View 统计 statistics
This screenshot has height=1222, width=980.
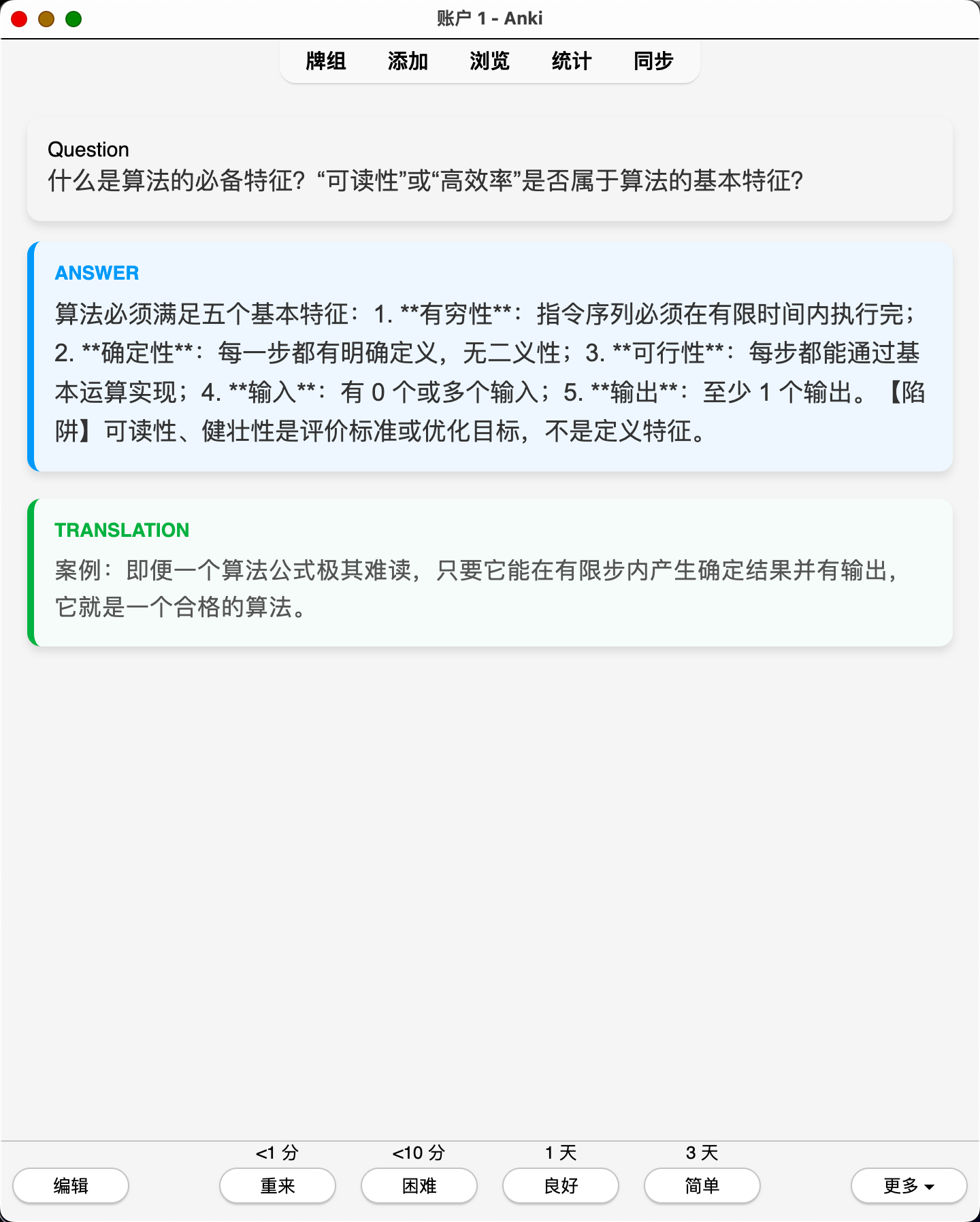coord(572,61)
